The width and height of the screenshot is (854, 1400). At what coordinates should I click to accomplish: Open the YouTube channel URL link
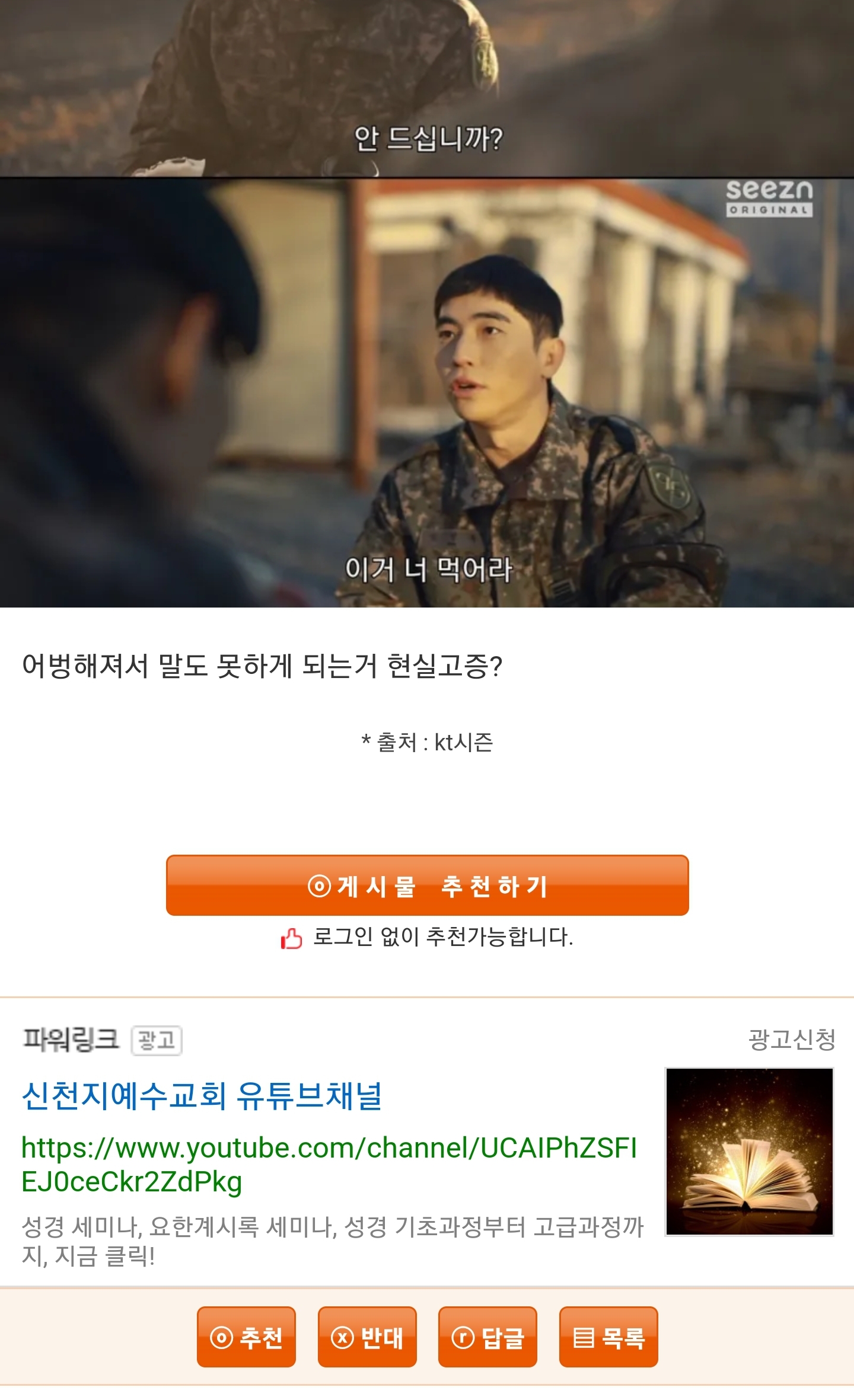click(329, 1165)
